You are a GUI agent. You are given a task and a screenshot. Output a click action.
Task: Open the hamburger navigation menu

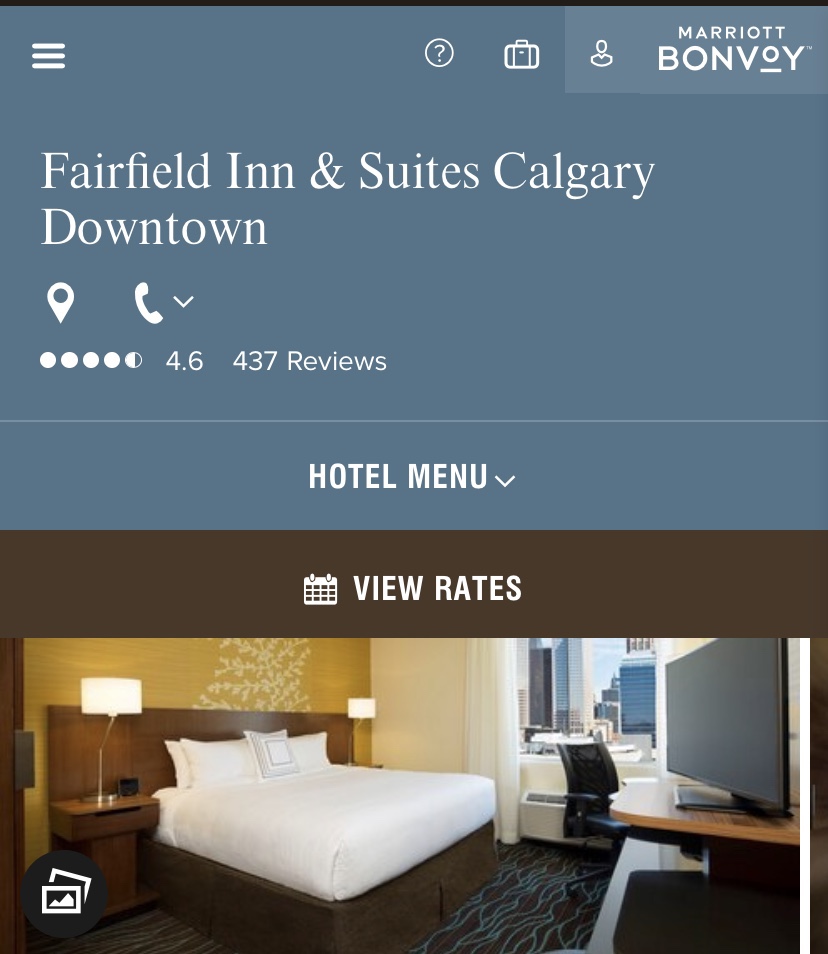point(48,55)
